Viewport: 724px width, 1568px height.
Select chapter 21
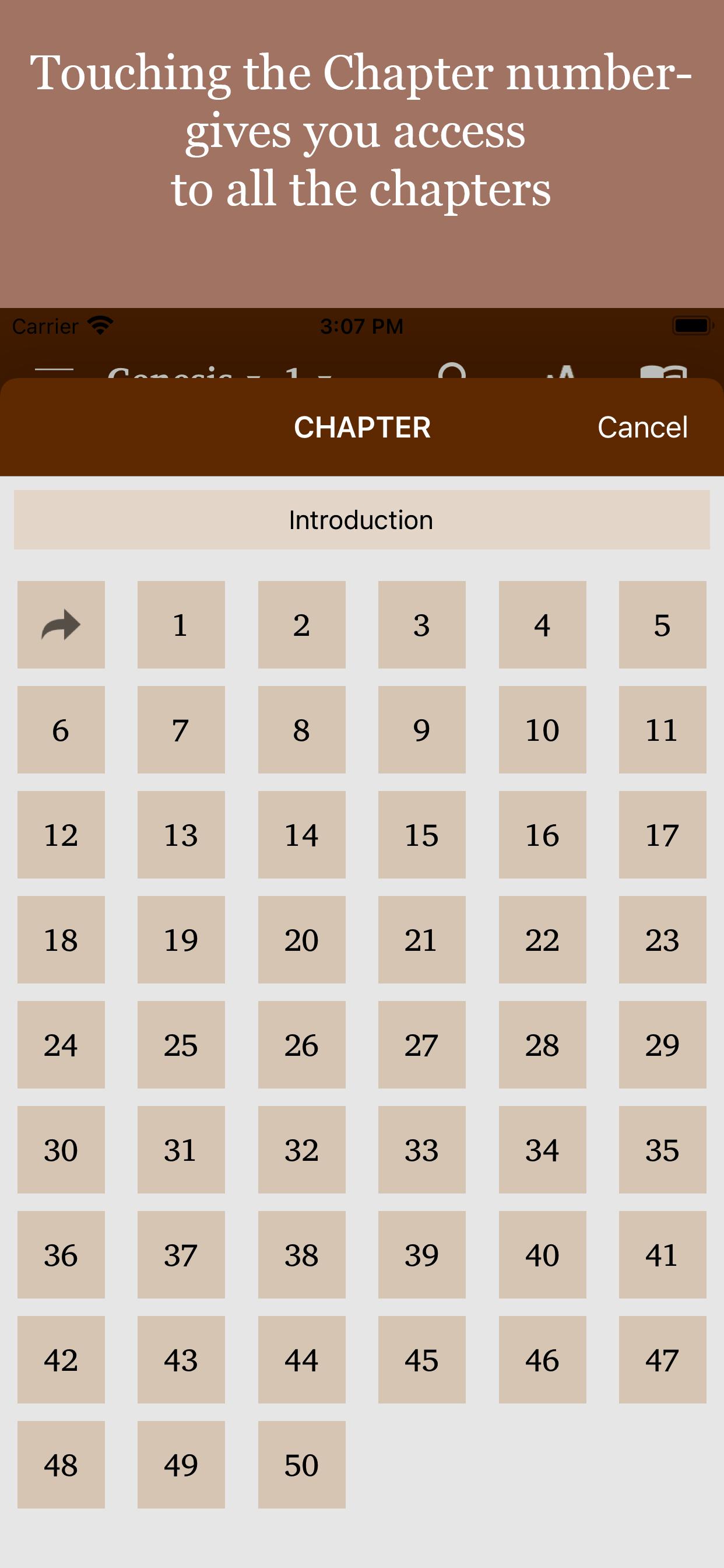421,940
